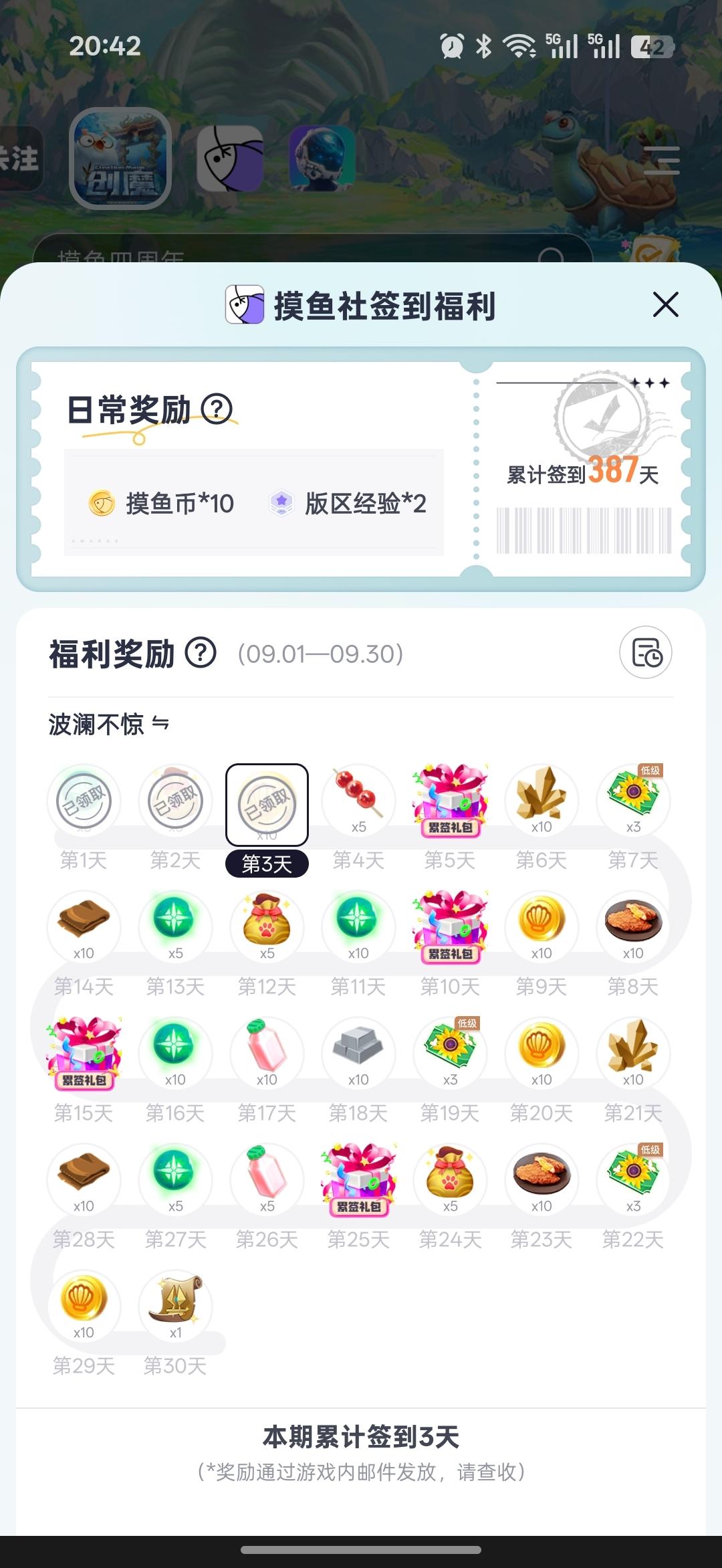Screen dimensions: 722x1568
Task: View the 第4天 candied hawthorn reward
Action: click(358, 800)
